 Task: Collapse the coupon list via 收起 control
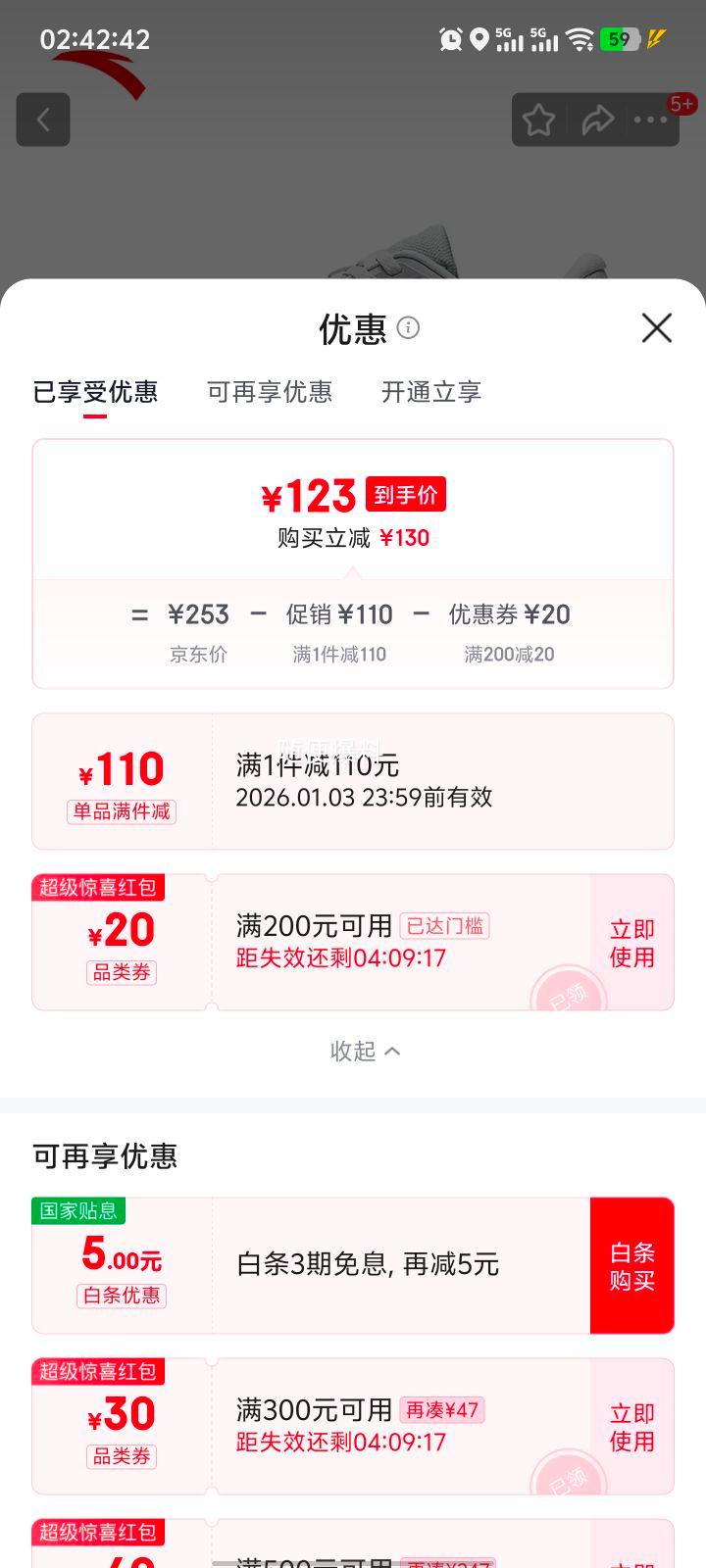pyautogui.click(x=353, y=1051)
